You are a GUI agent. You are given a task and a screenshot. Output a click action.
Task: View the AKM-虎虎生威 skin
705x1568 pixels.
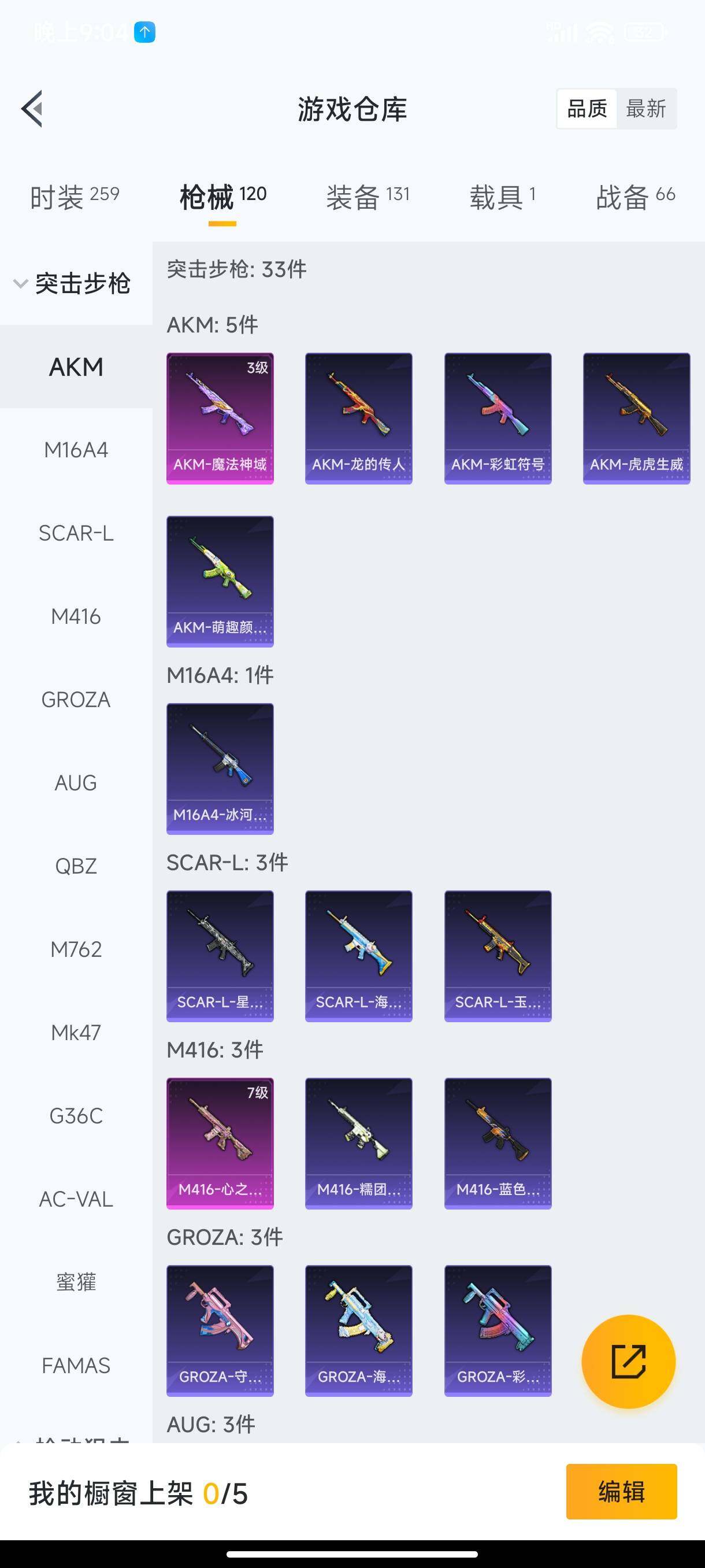636,418
